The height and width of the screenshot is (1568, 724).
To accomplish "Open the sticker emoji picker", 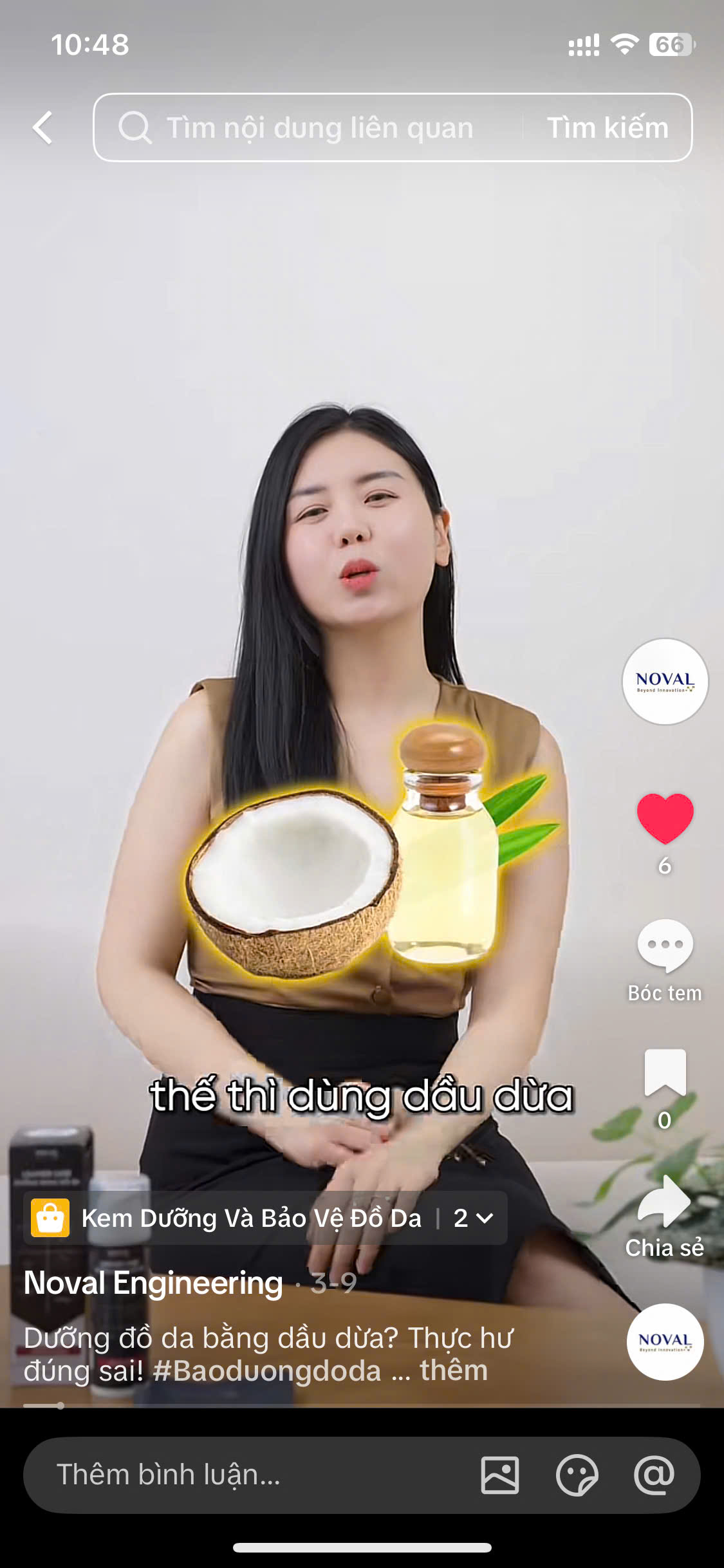I will coord(577,1475).
